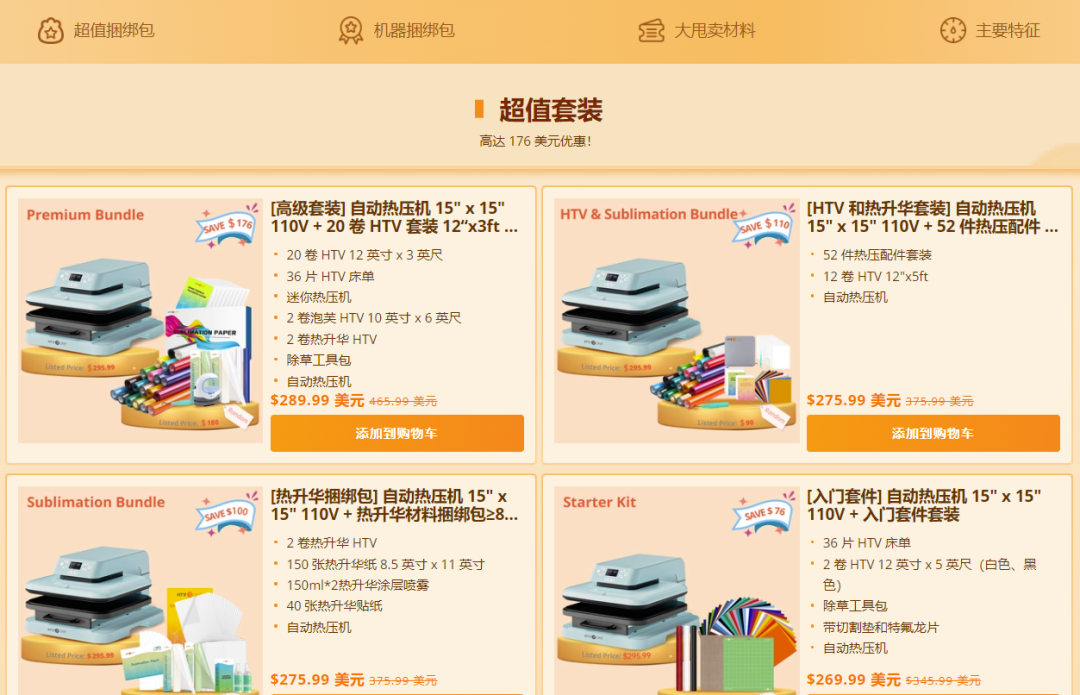The width and height of the screenshot is (1080, 695).
Task: Switch to the 机器捆绑包 tab
Action: (397, 30)
